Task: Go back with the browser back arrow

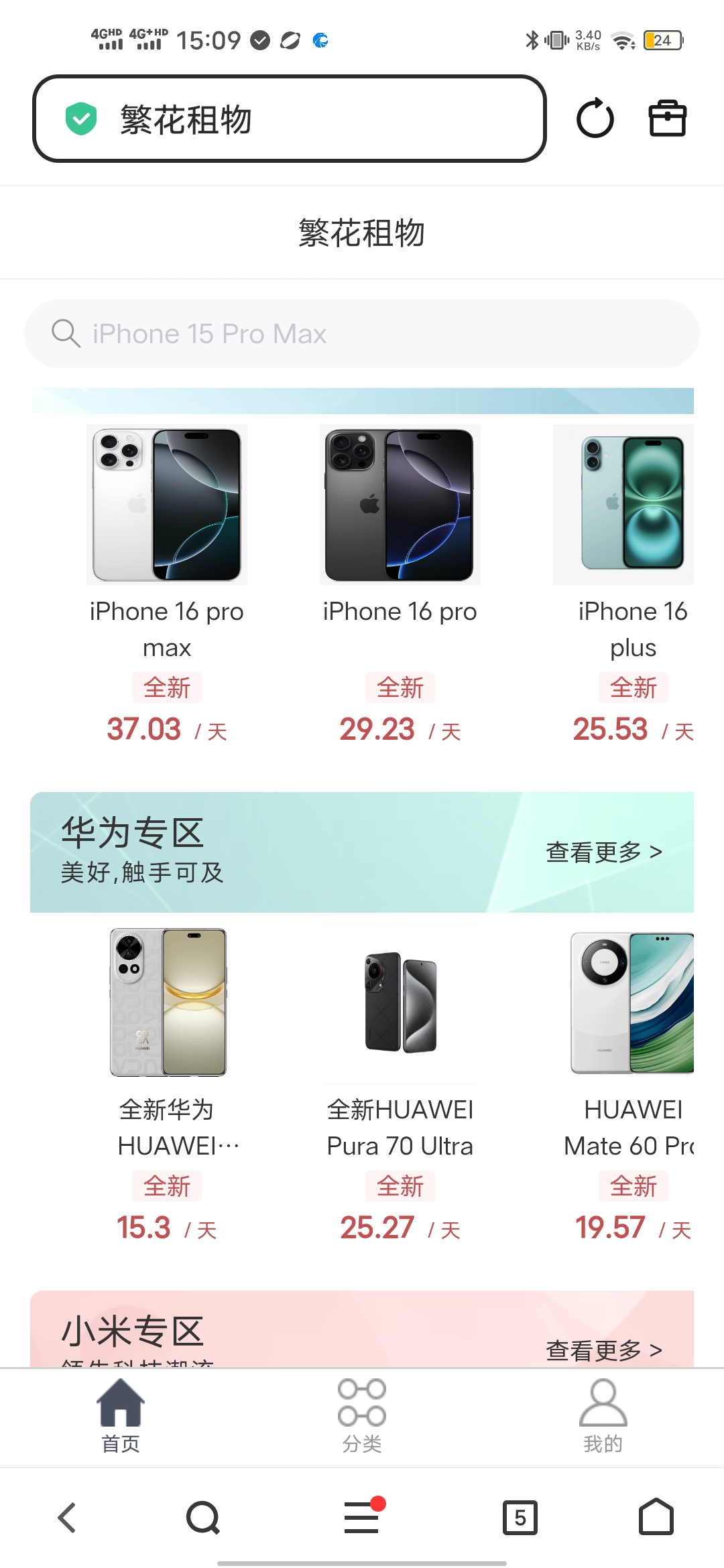Action: coord(67,1518)
